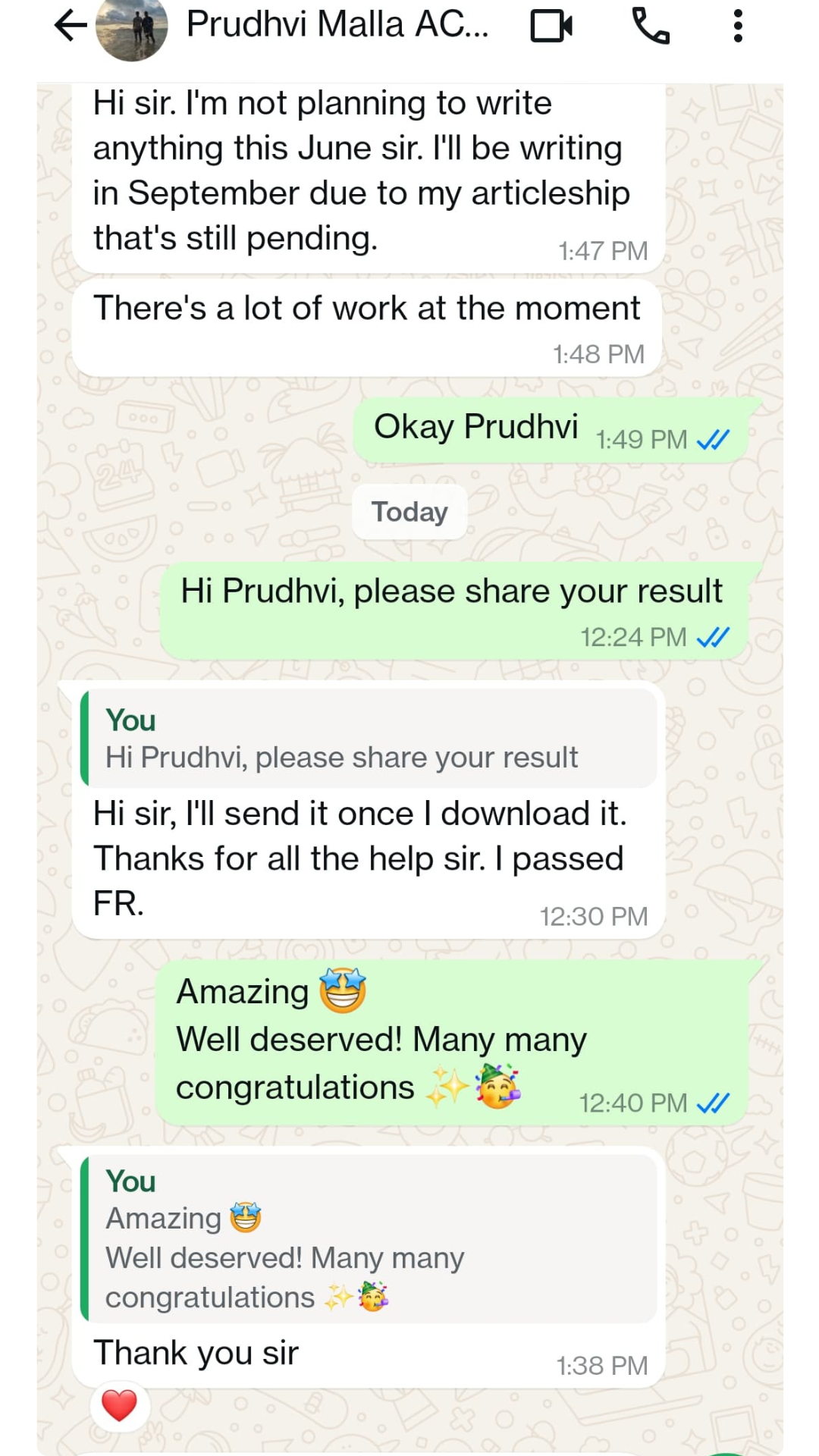This screenshot has width=819, height=1456.
Task: Jump to quoted 'Amazing Well deserved' message
Action: [x=369, y=1239]
